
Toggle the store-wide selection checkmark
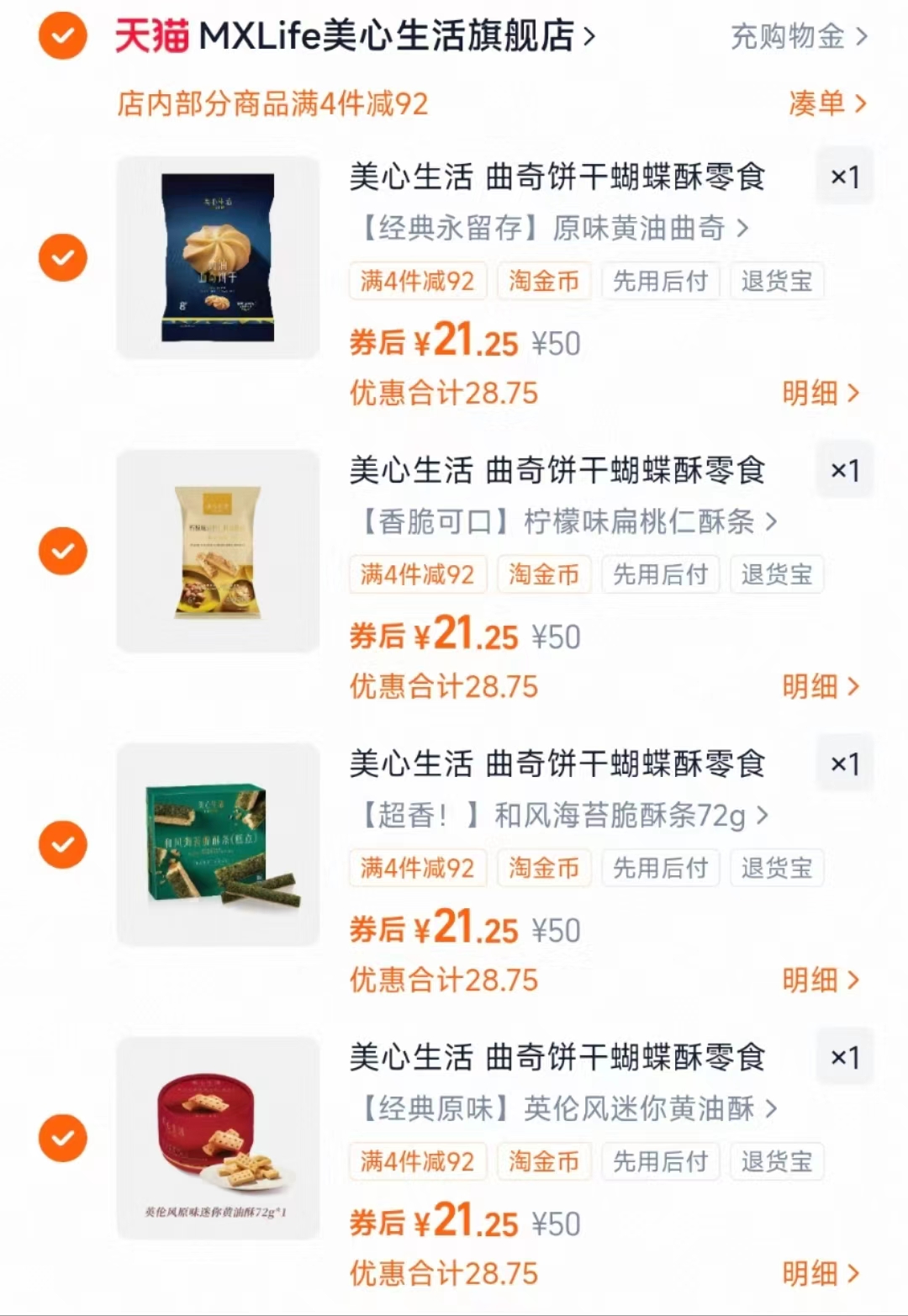61,37
